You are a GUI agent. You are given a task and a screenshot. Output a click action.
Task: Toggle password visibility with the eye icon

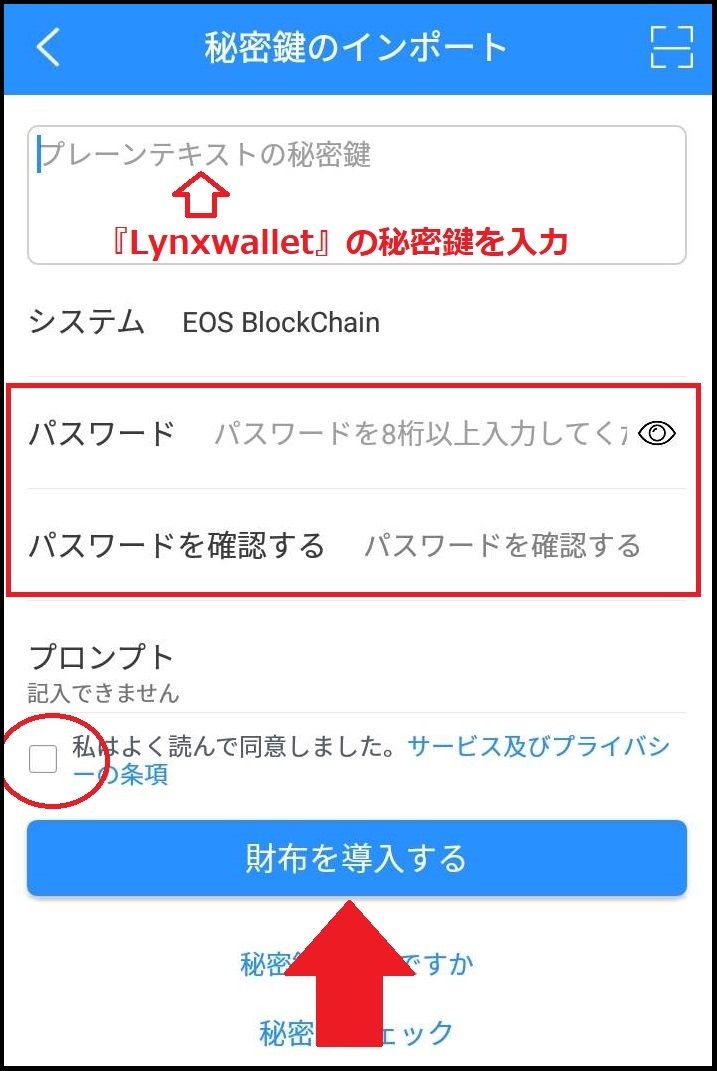tap(657, 433)
